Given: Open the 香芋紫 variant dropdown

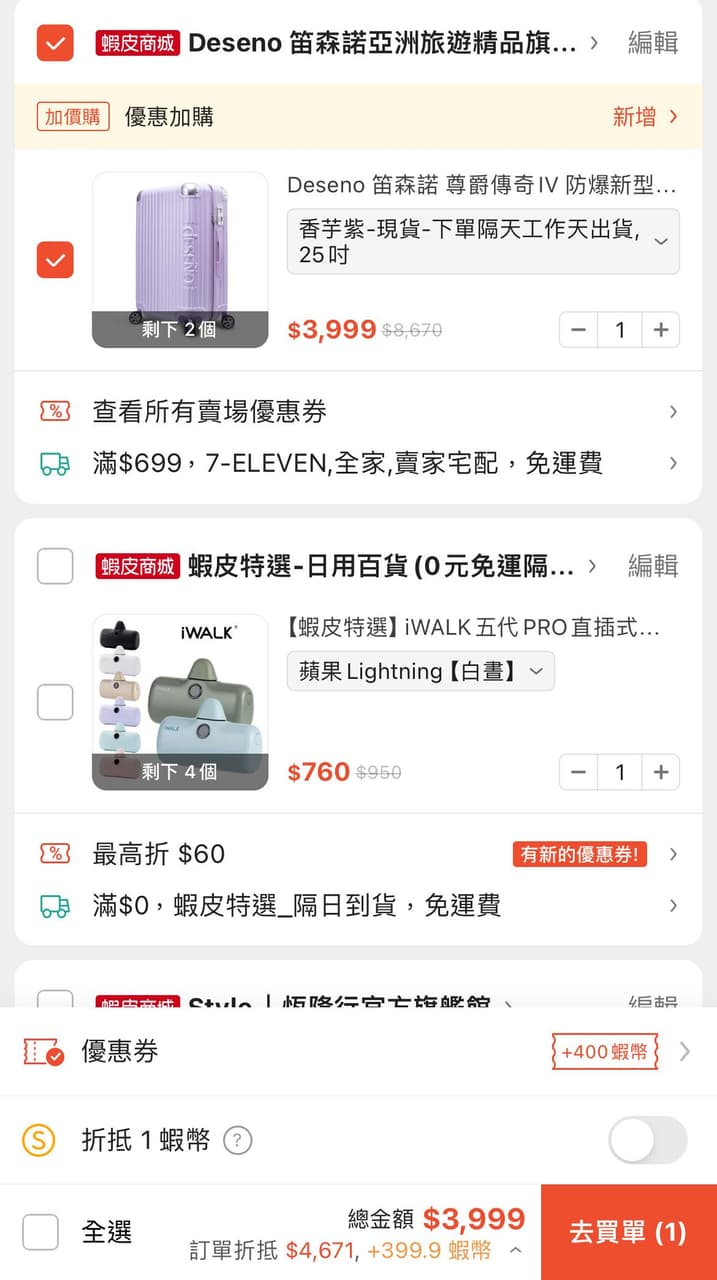Looking at the screenshot, I should (x=483, y=241).
